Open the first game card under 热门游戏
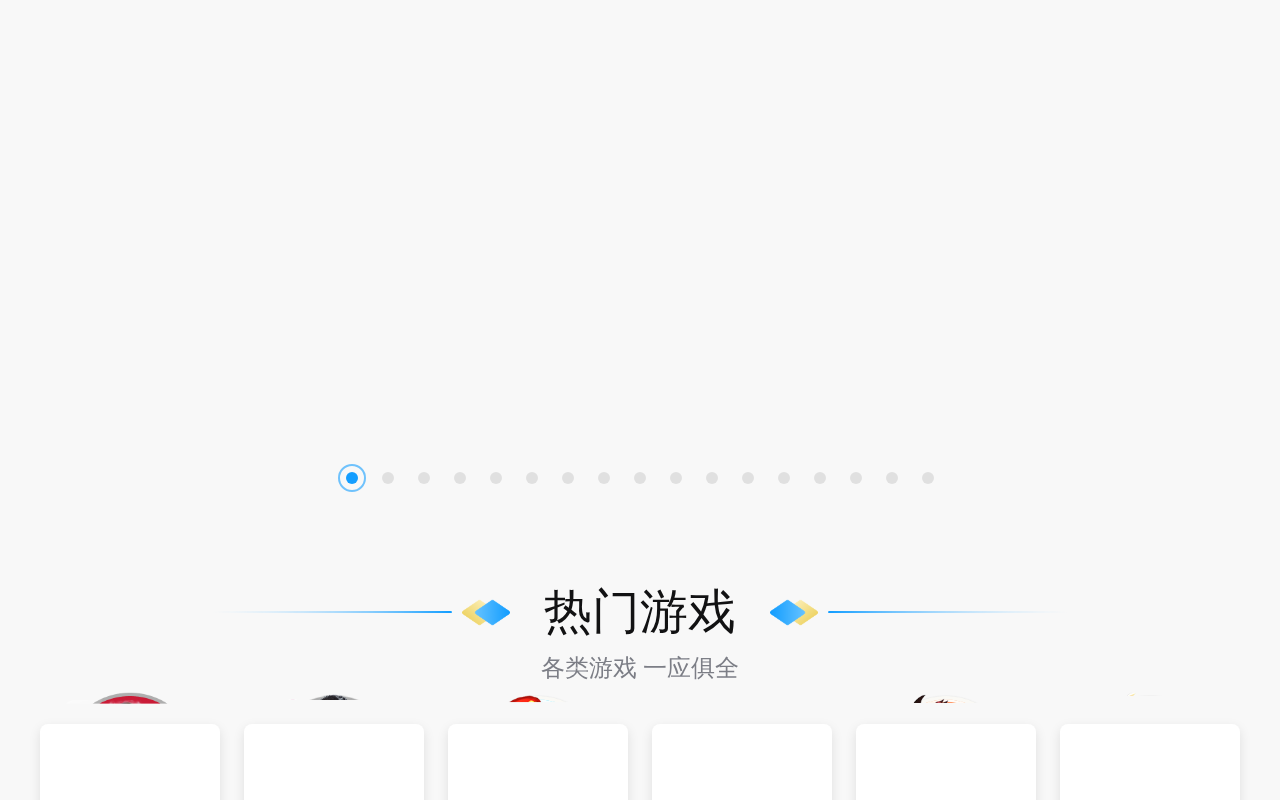Image resolution: width=1280 pixels, height=800 pixels. tap(130, 760)
